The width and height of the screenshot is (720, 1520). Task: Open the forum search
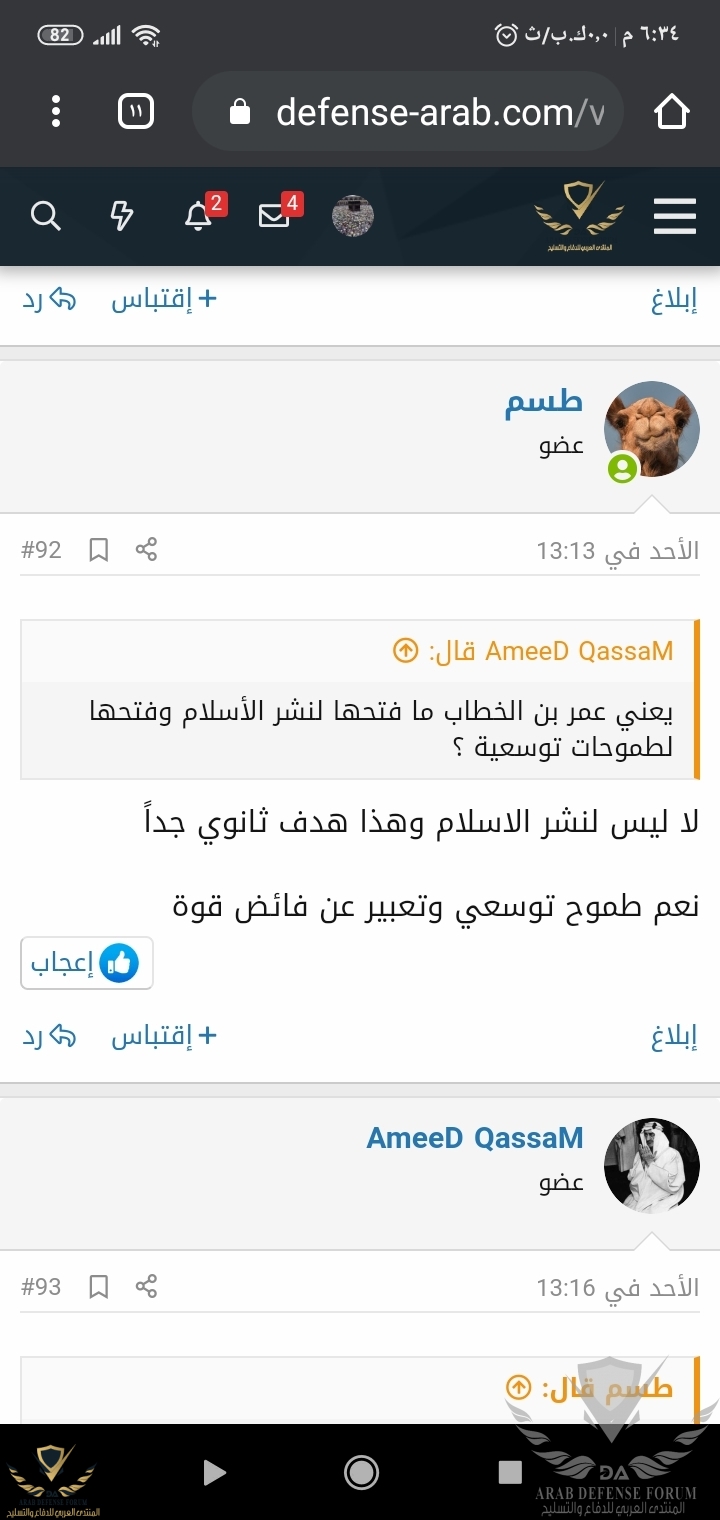coord(46,215)
